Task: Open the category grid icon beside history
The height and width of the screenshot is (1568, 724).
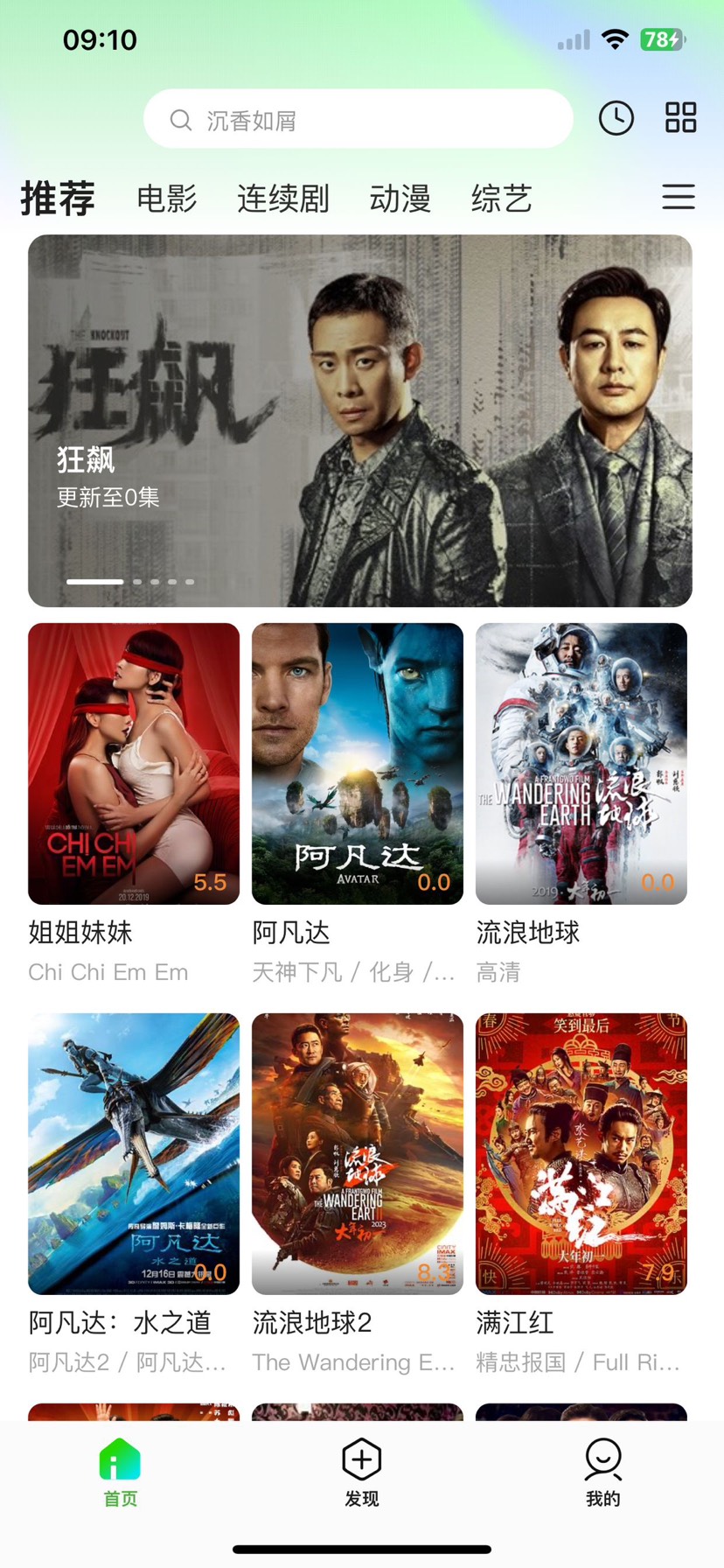Action: pyautogui.click(x=679, y=118)
